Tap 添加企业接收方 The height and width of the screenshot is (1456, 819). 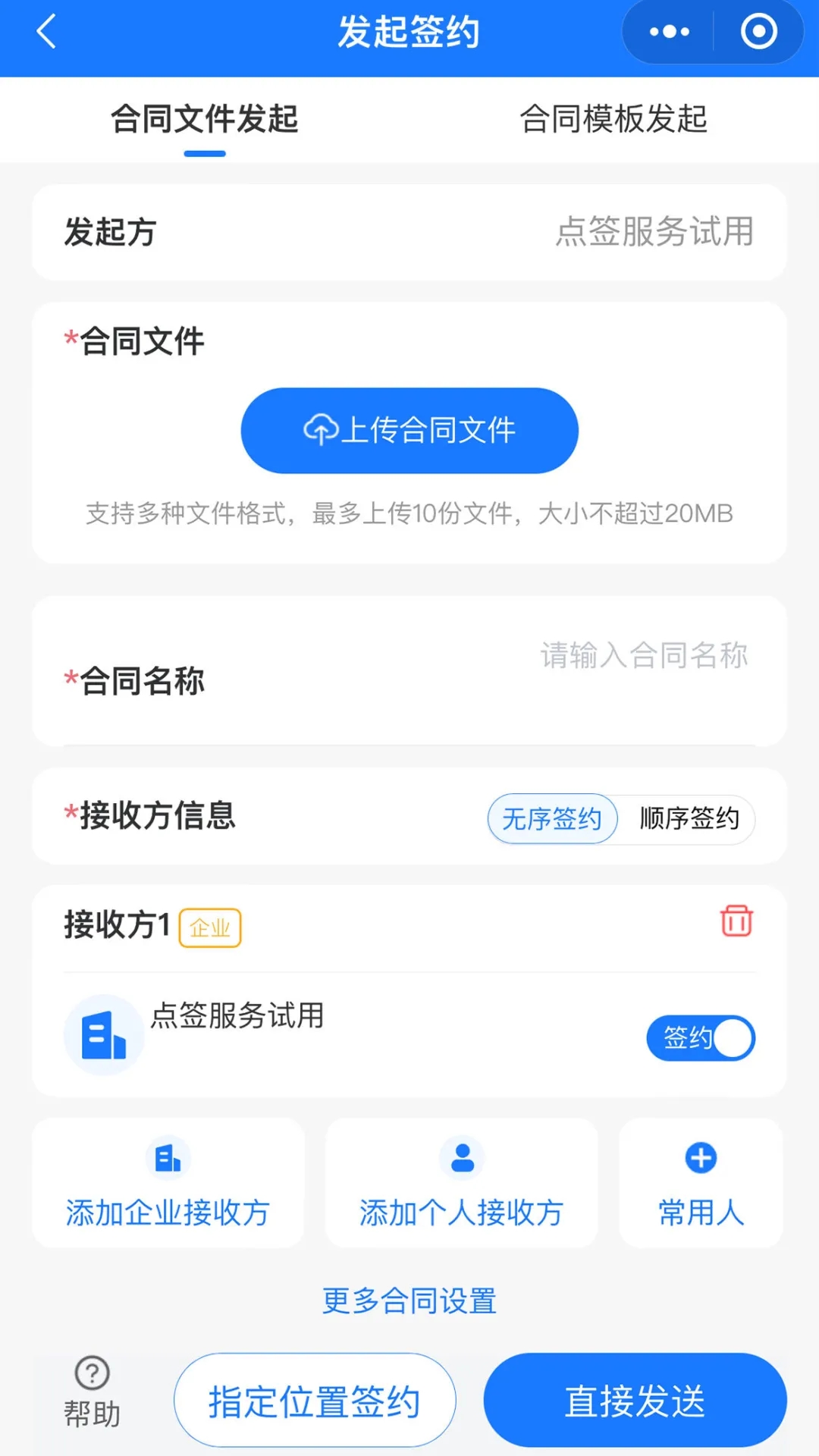pos(168,1183)
